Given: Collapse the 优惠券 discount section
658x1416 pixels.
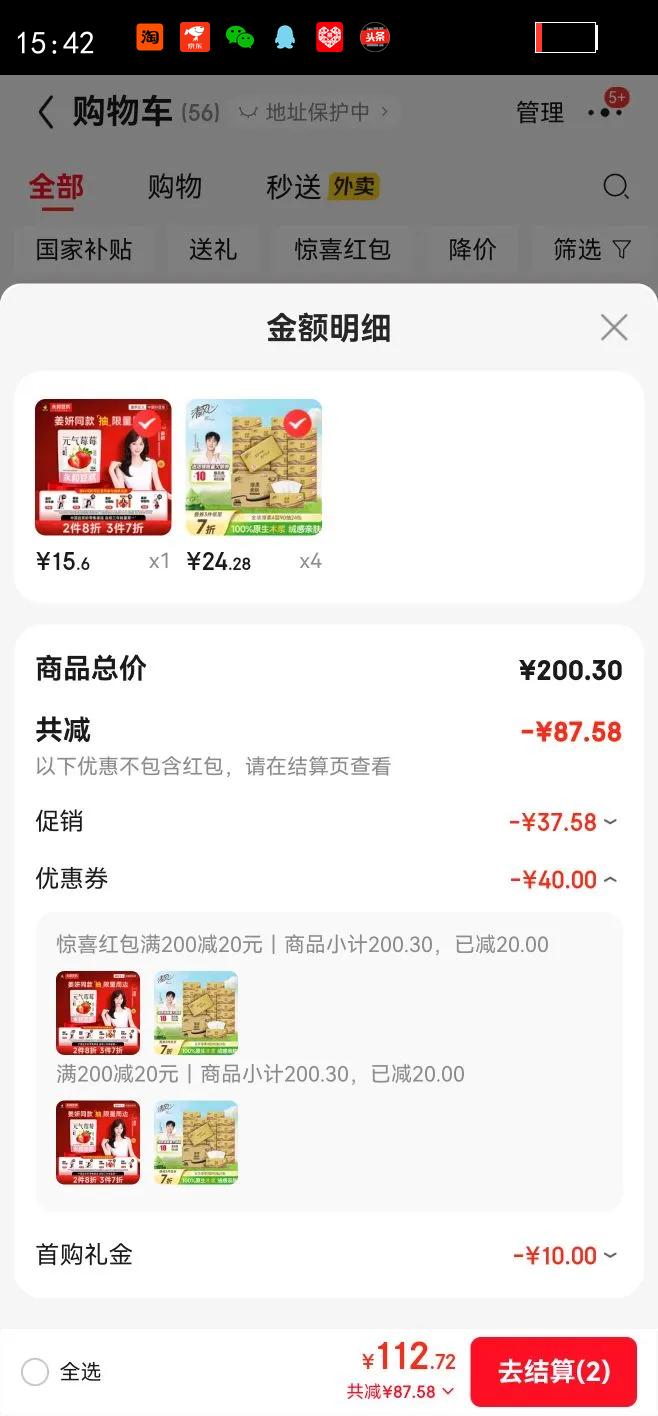Looking at the screenshot, I should coord(564,880).
